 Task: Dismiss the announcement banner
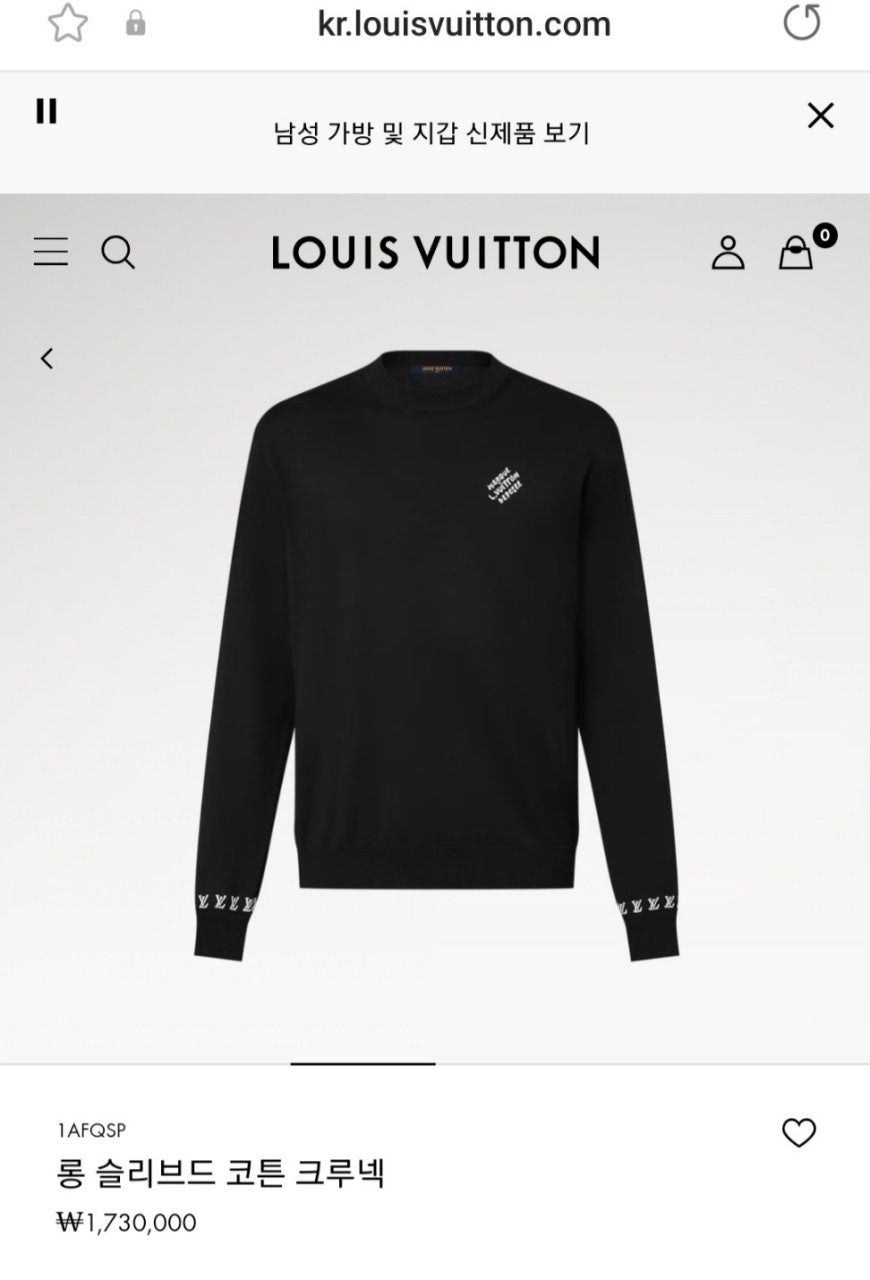820,116
